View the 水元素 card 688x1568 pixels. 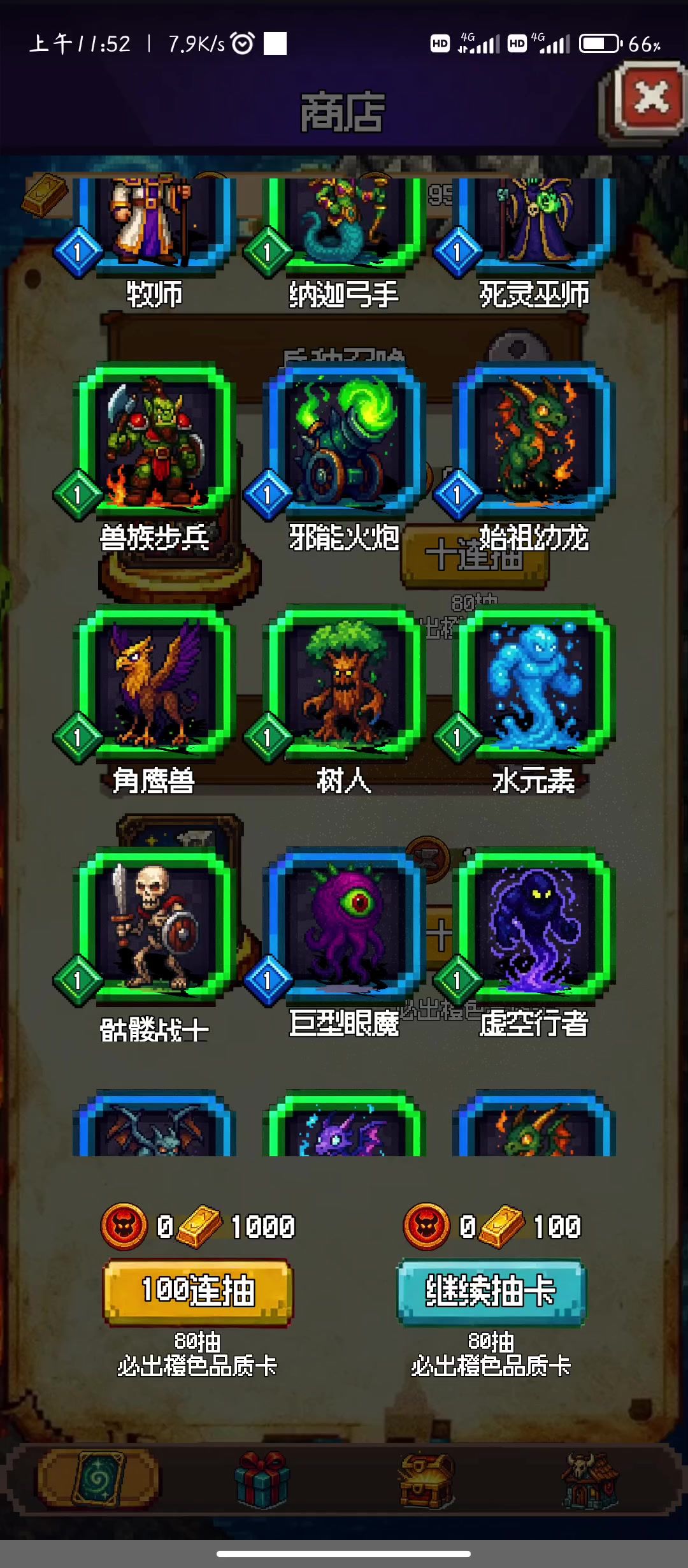tap(534, 683)
